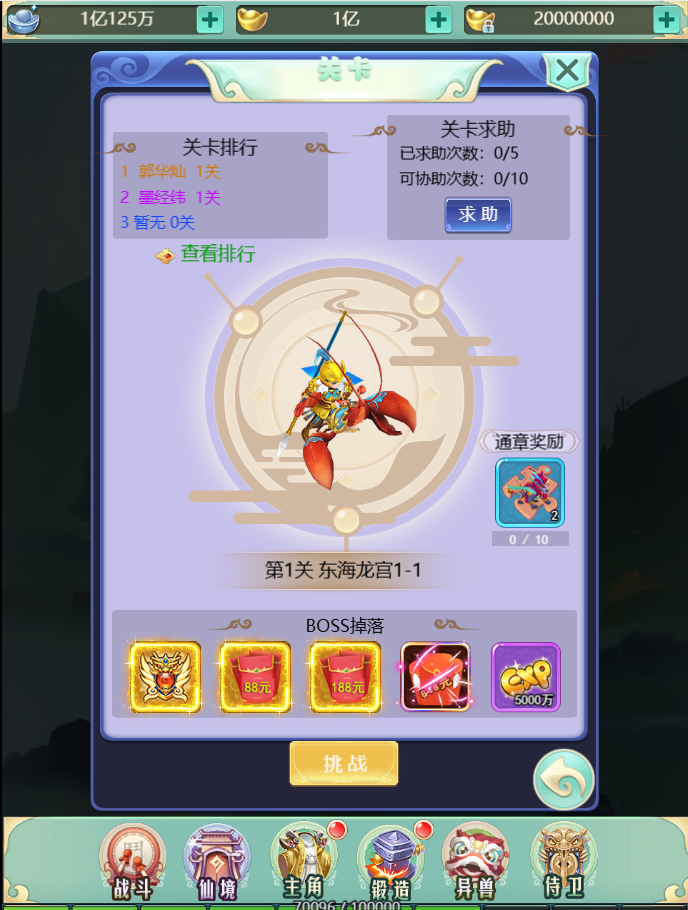Add gold ingots via the 1亿 plus button

coord(438,19)
